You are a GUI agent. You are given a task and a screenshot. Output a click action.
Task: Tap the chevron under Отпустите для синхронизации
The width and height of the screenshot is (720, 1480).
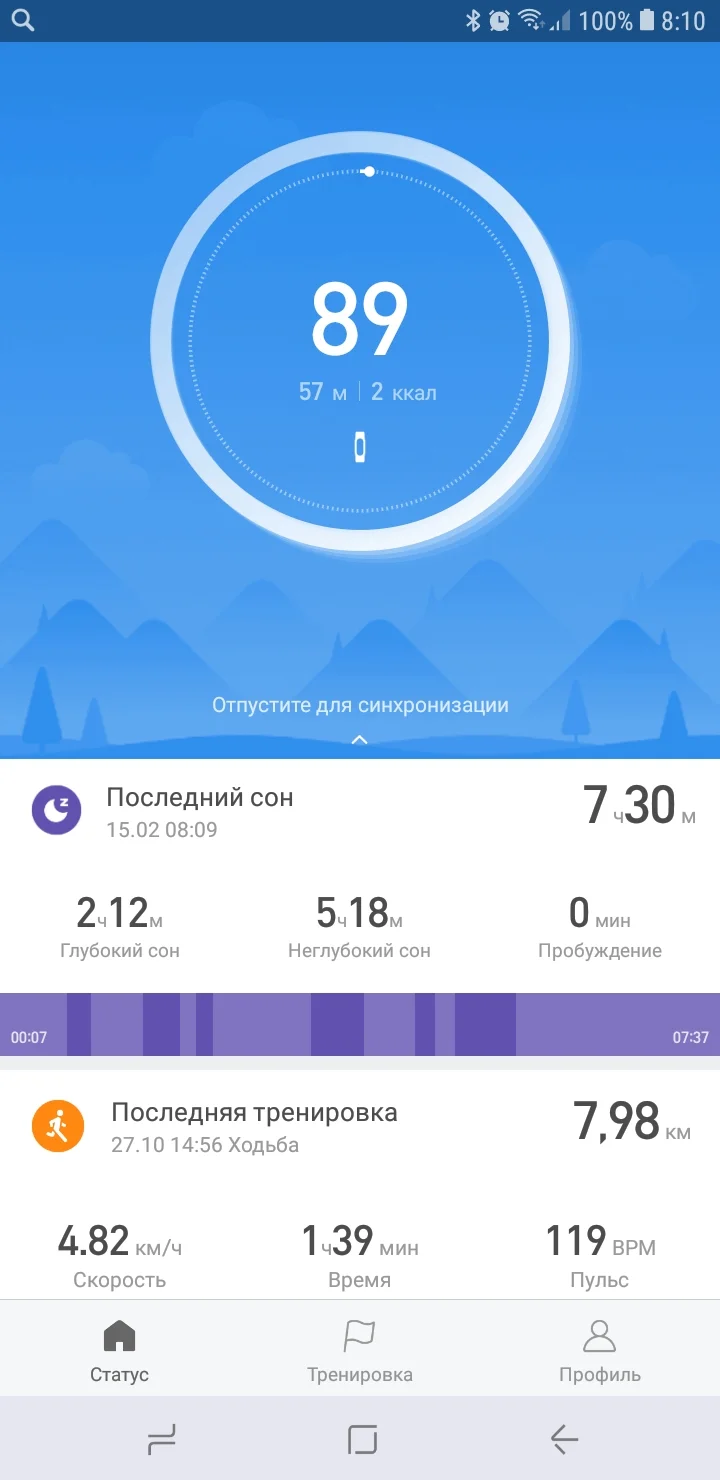[360, 739]
